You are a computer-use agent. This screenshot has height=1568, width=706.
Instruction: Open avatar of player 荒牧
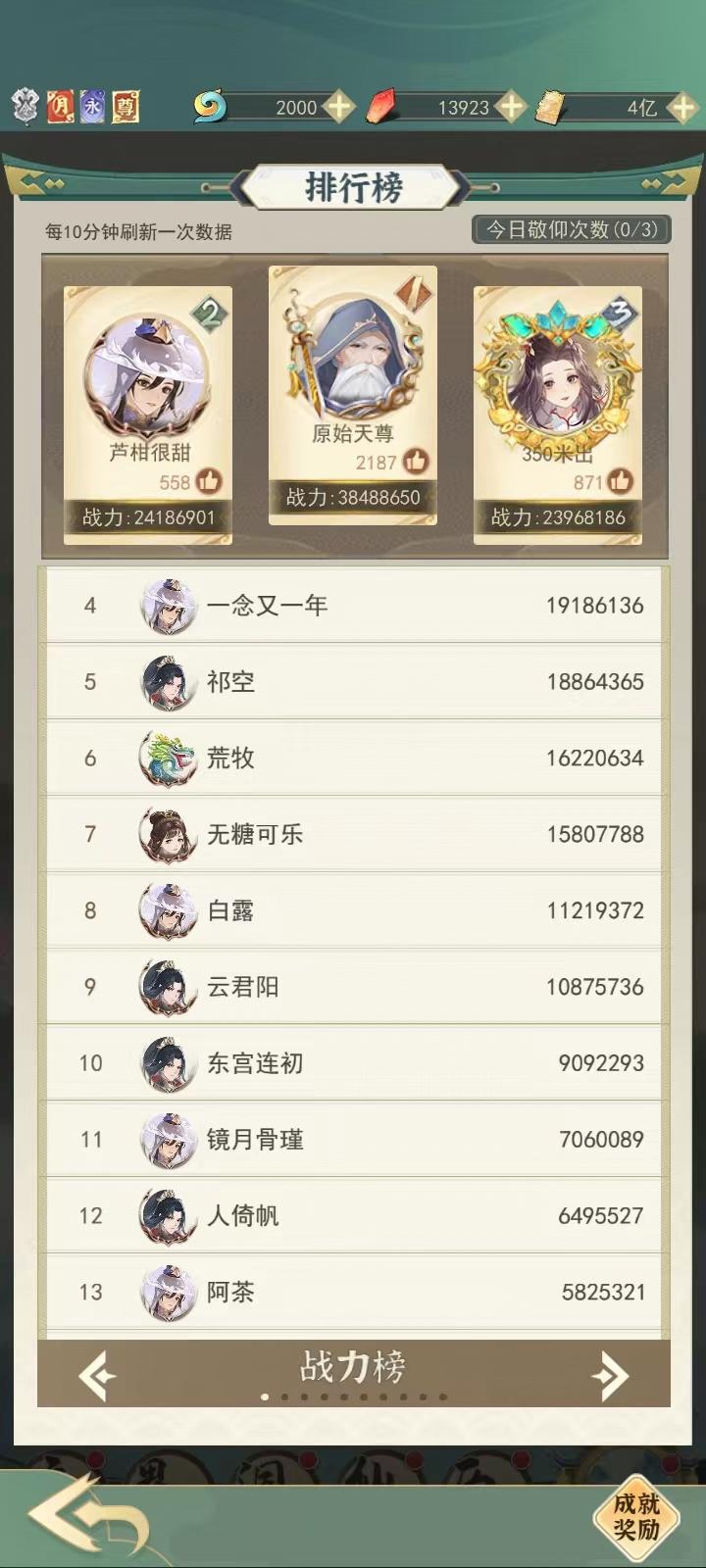tap(169, 758)
